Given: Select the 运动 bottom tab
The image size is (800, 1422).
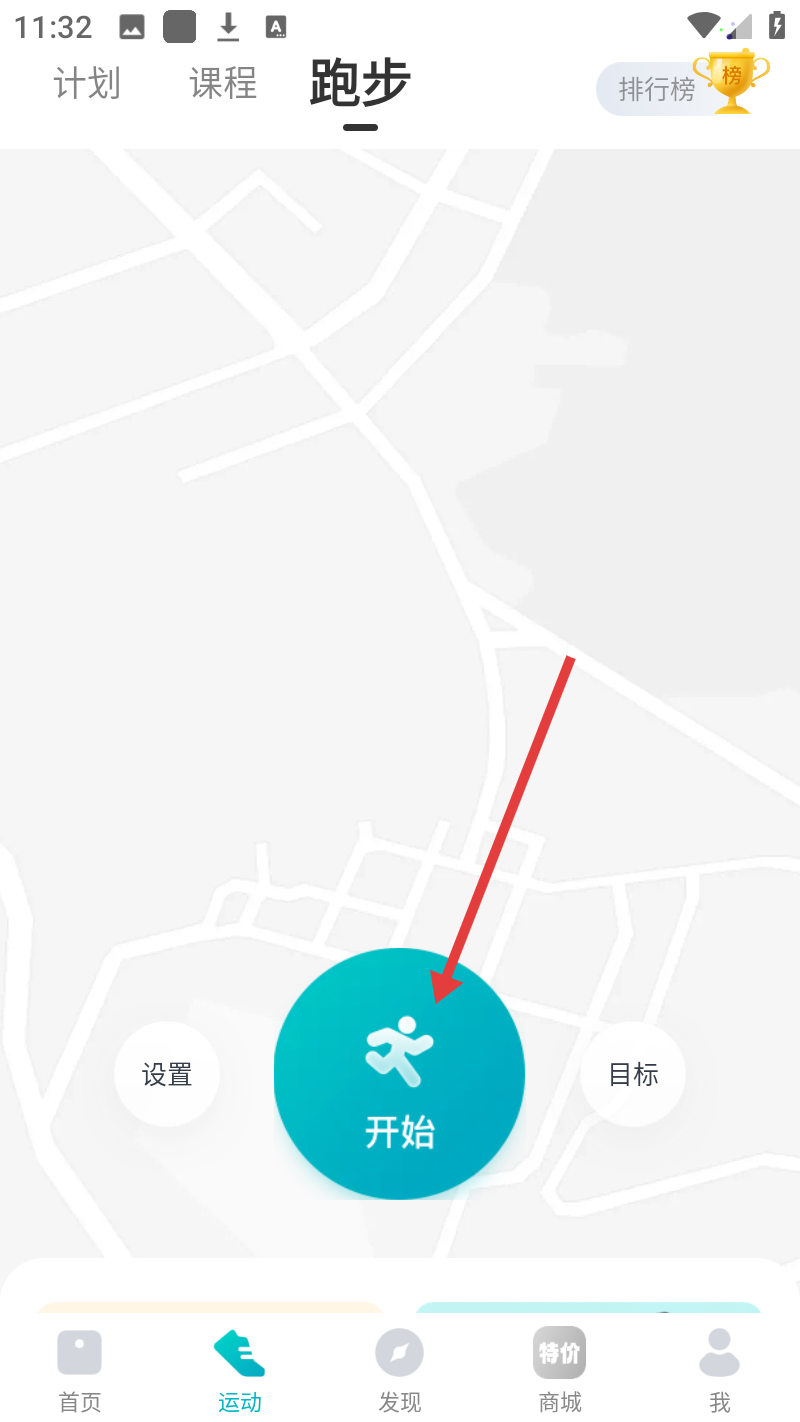Looking at the screenshot, I should tap(240, 1370).
